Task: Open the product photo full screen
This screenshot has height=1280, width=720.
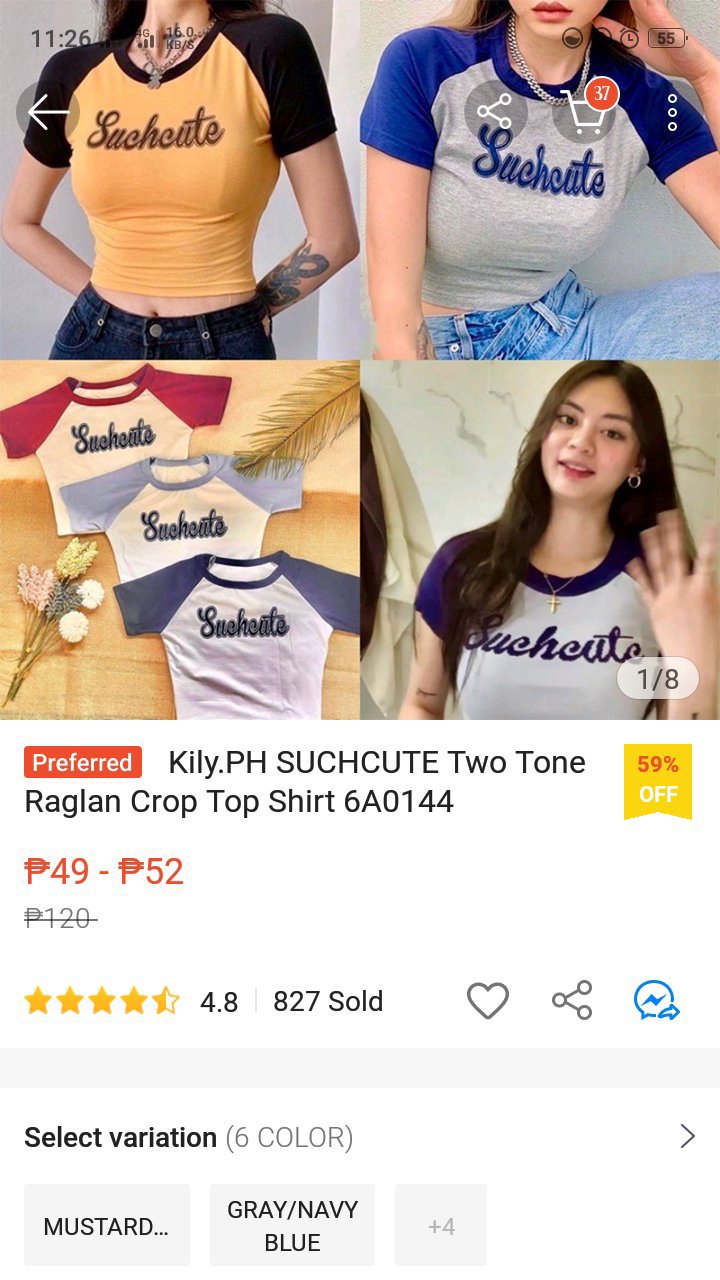Action: coord(360,400)
